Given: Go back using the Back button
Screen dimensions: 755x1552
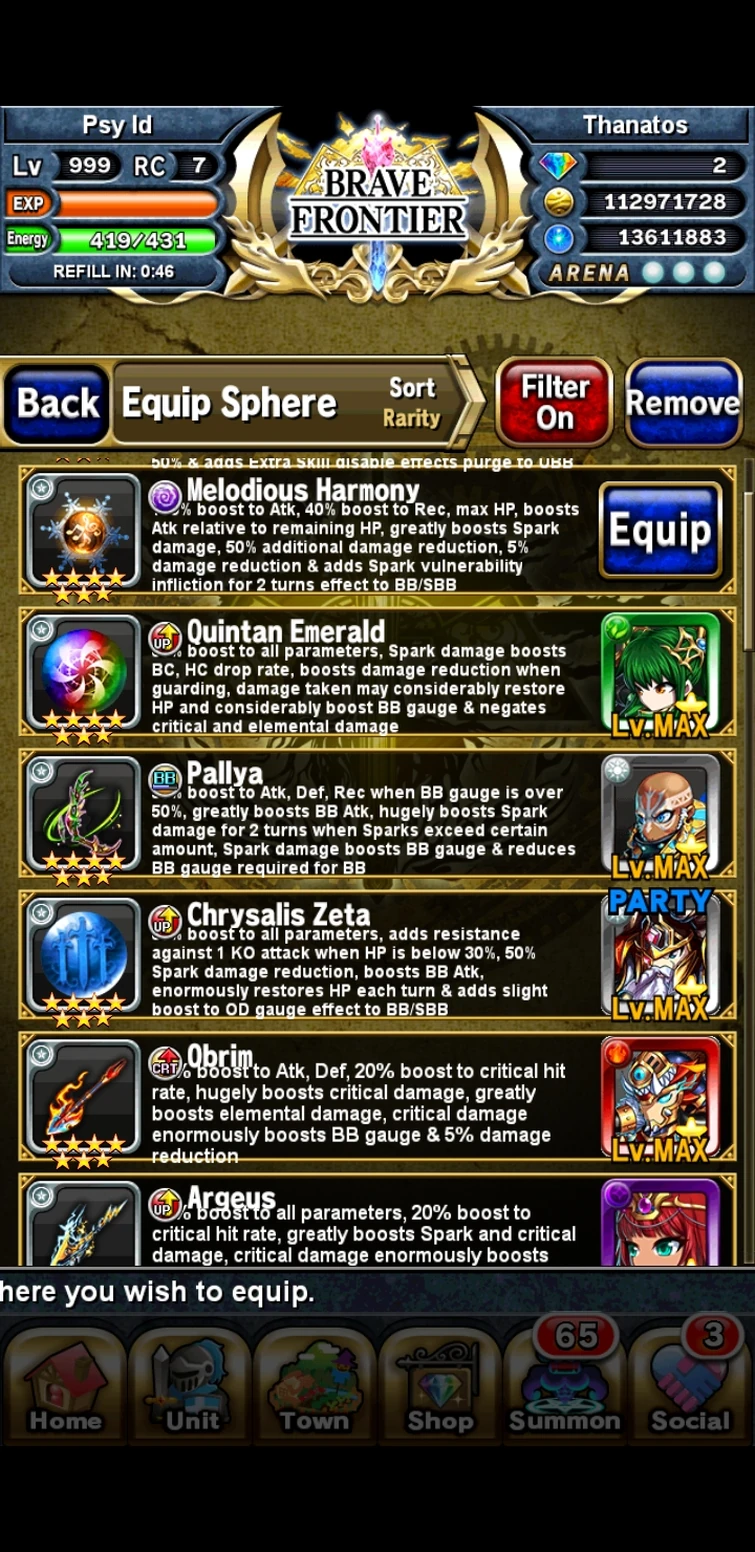Looking at the screenshot, I should pos(57,403).
